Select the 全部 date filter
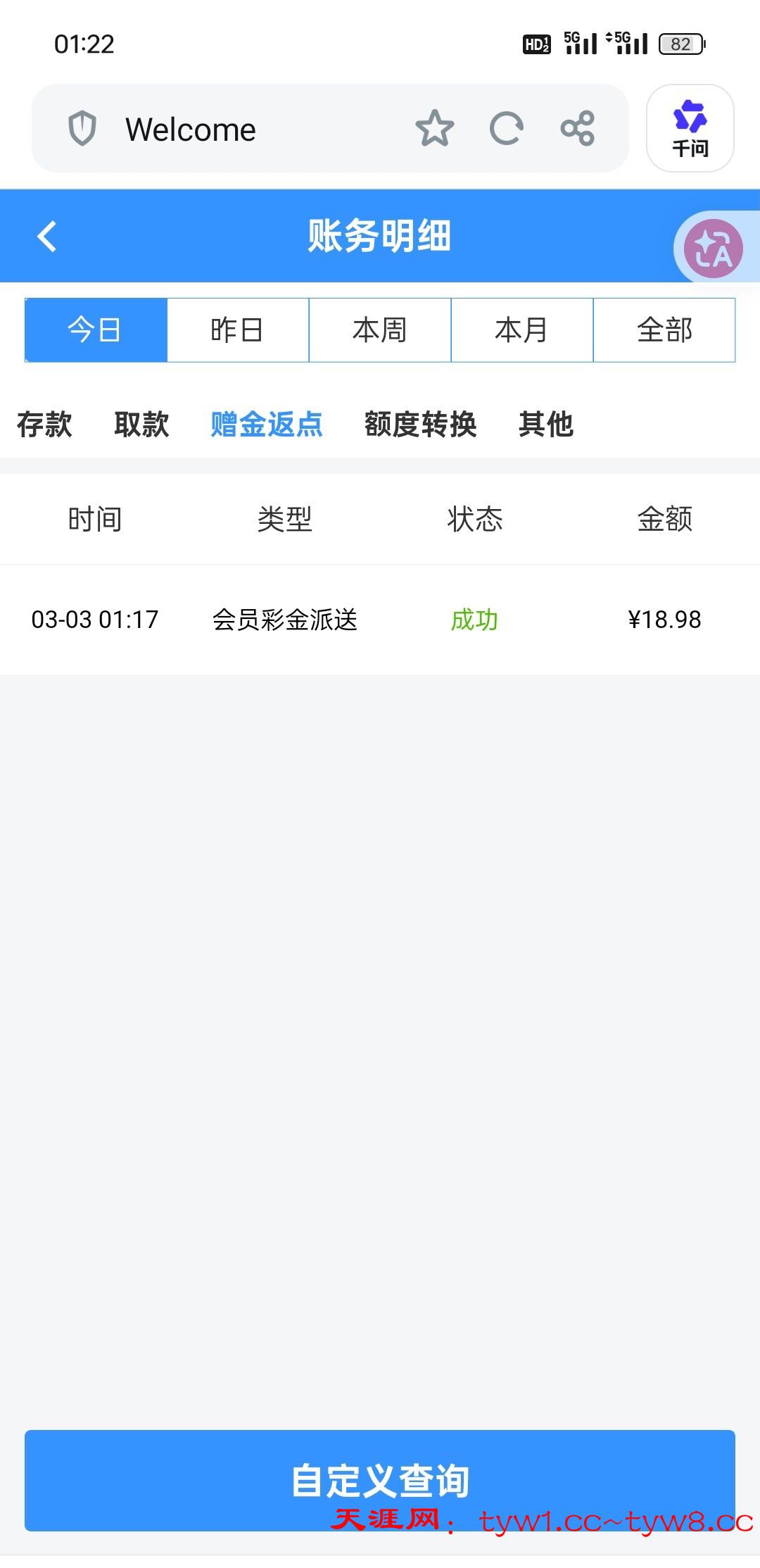The image size is (760, 1568). (664, 330)
